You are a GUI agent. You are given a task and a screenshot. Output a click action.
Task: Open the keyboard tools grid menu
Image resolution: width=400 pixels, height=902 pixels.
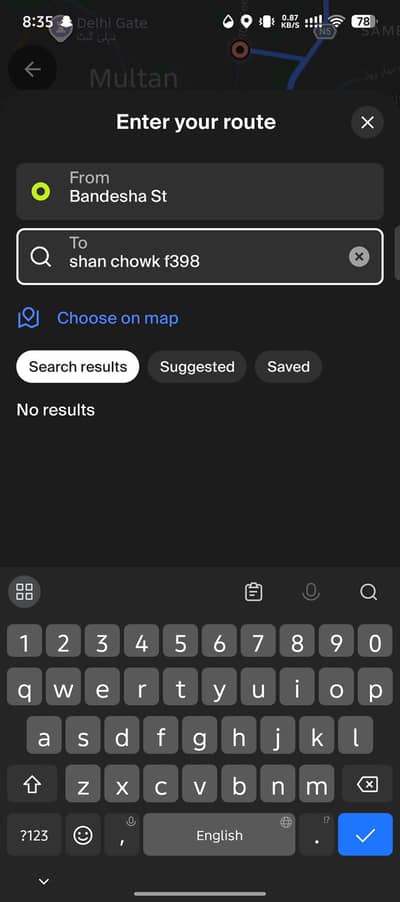(25, 592)
